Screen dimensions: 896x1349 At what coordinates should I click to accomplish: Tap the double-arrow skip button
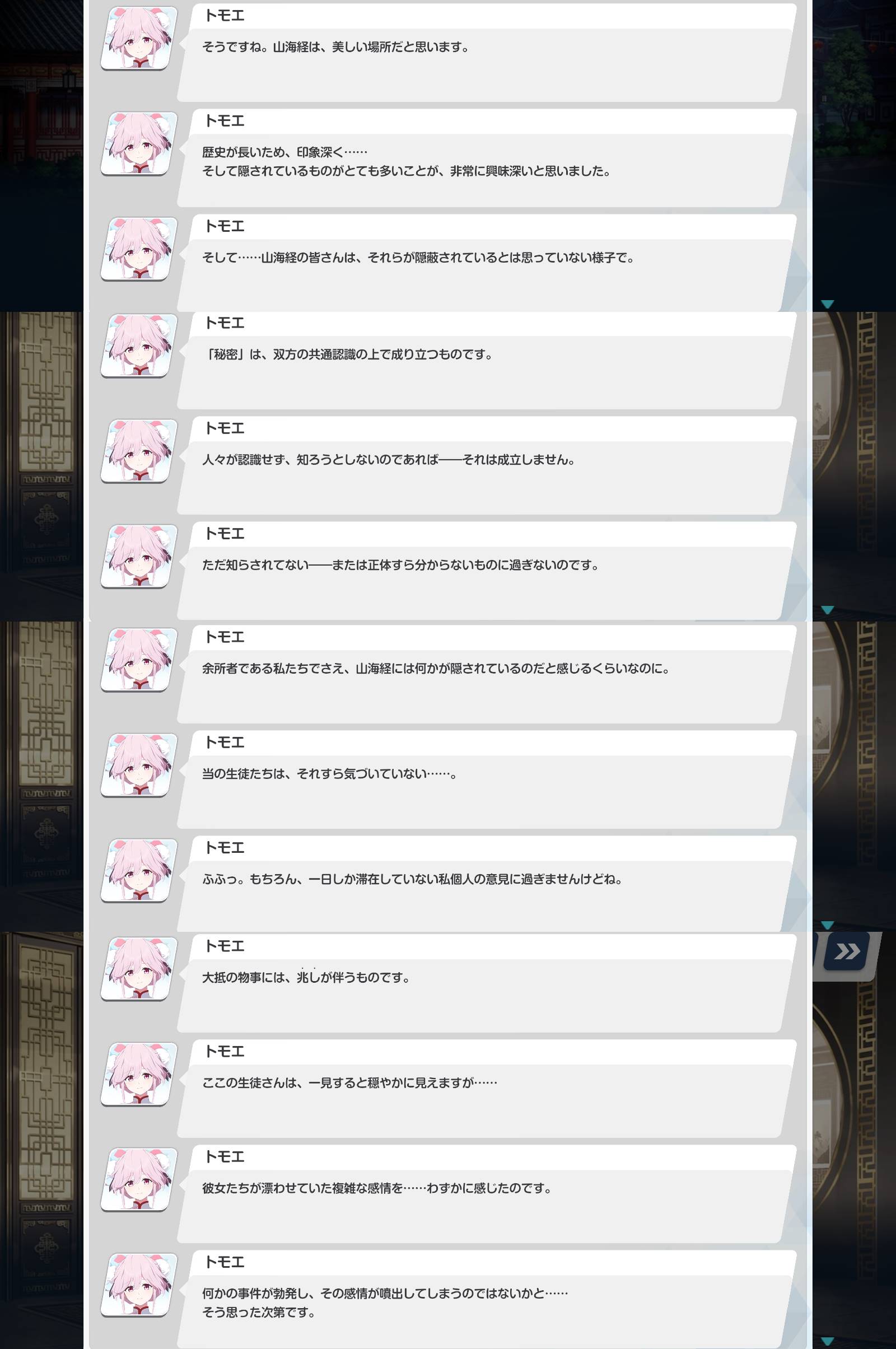pyautogui.click(x=847, y=951)
